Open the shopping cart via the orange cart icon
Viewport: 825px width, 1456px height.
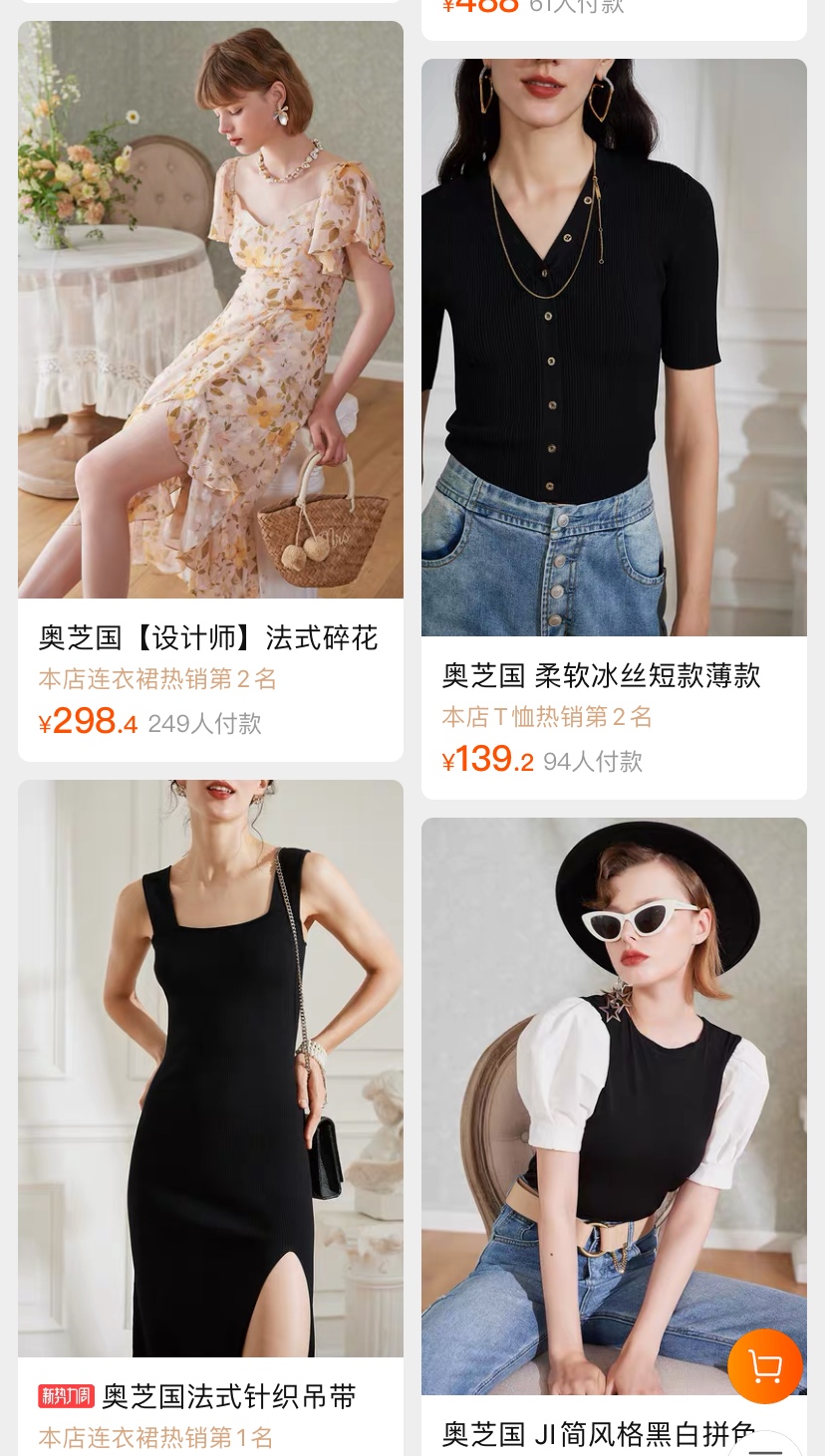click(765, 1366)
